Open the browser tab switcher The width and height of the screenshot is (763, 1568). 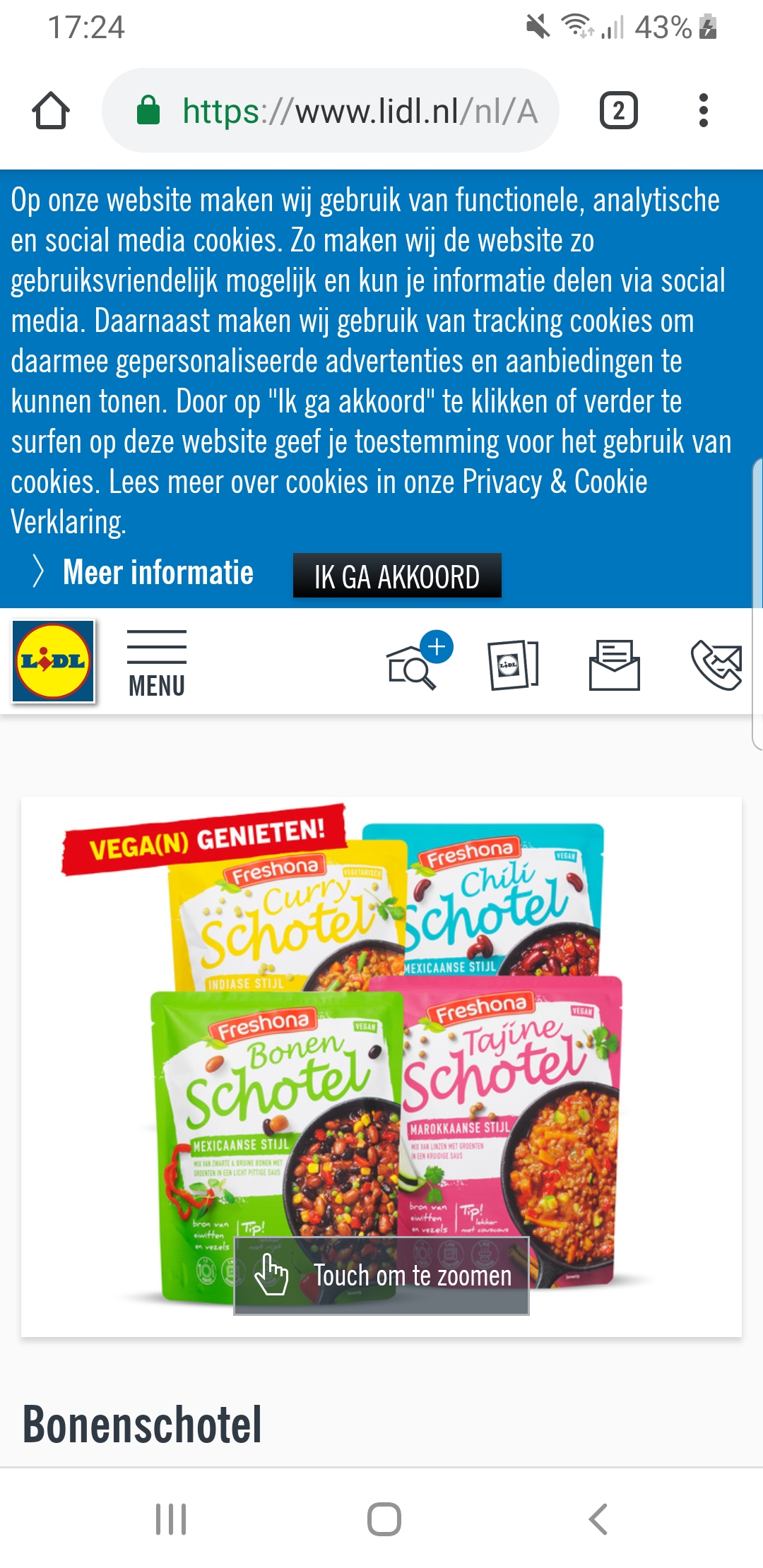click(x=618, y=111)
